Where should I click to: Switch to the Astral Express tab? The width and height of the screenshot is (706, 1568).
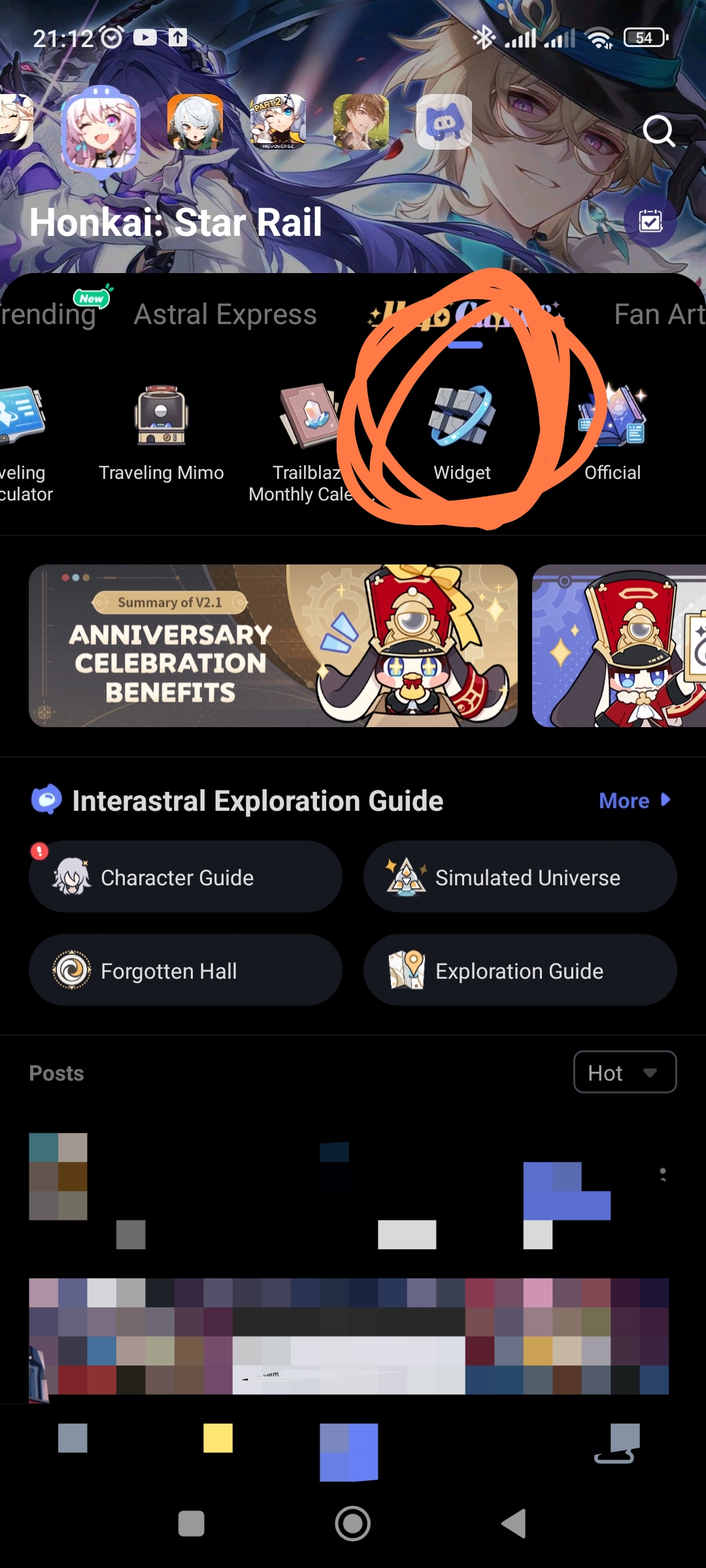tap(225, 315)
